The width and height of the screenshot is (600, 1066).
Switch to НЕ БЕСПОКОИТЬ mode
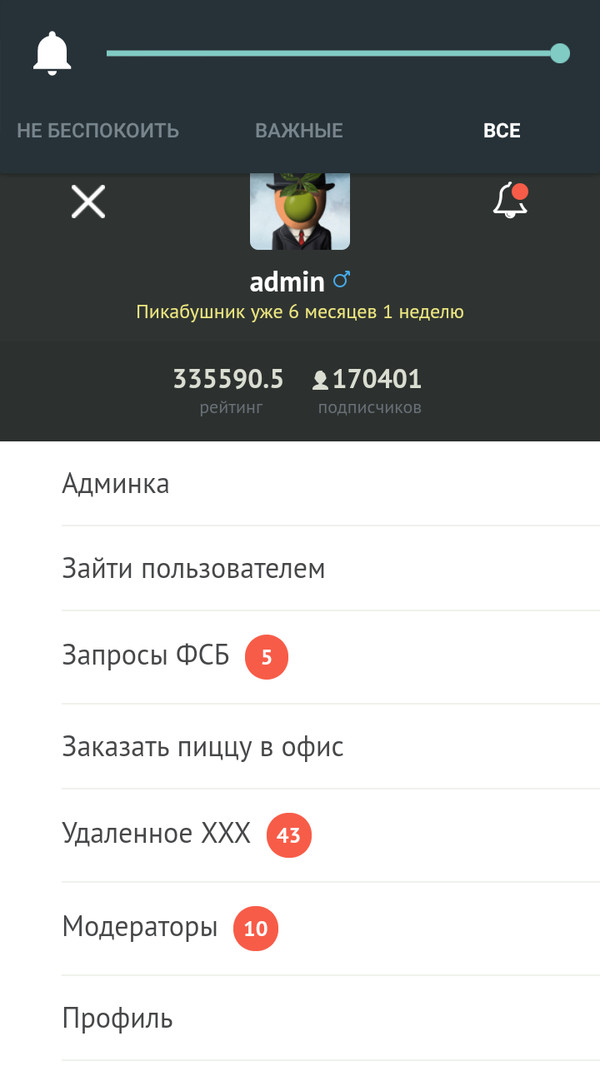[98, 131]
